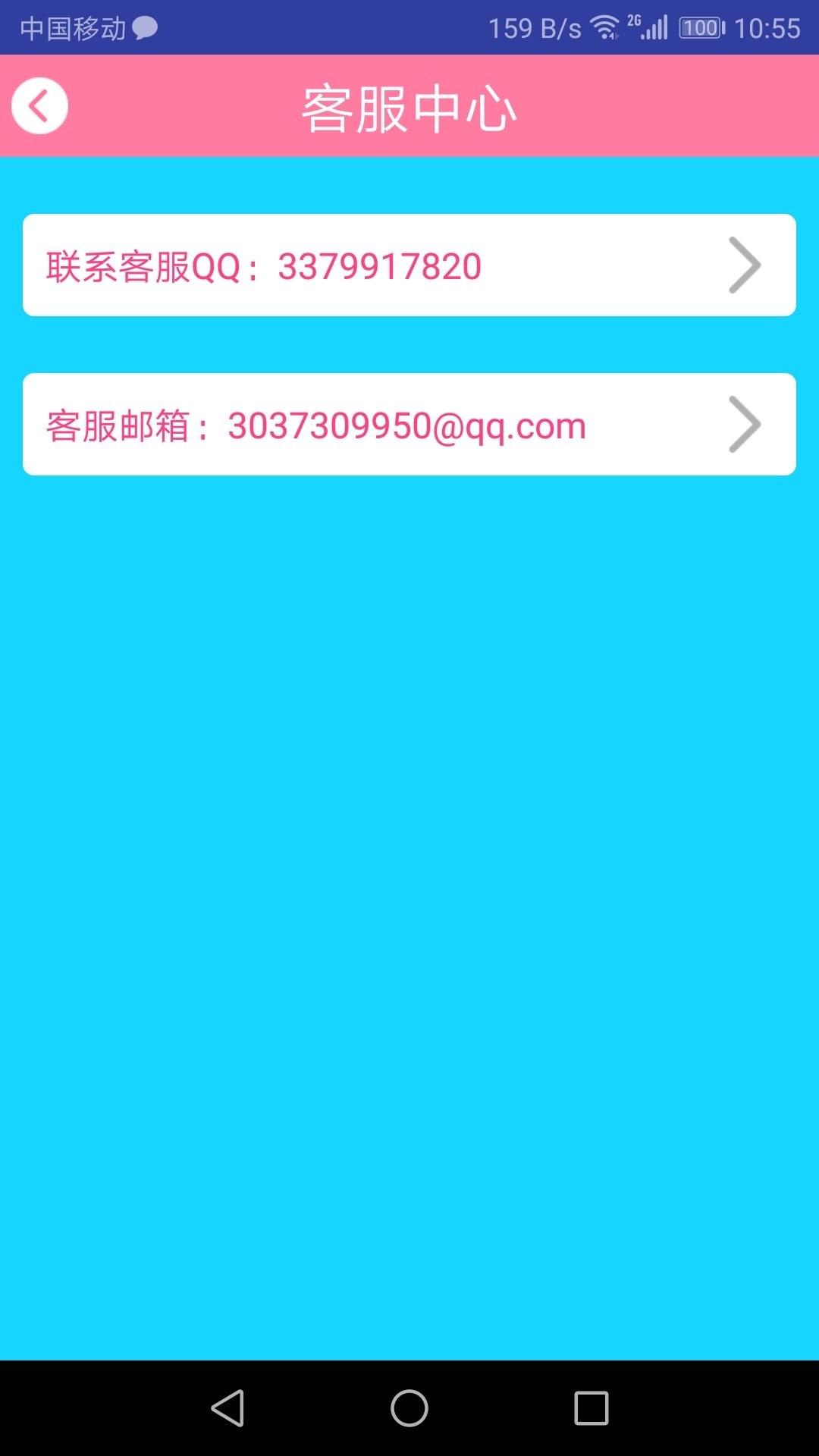Open the customer service email 3037309950@qq.com row
The height and width of the screenshot is (1456, 819).
point(409,425)
